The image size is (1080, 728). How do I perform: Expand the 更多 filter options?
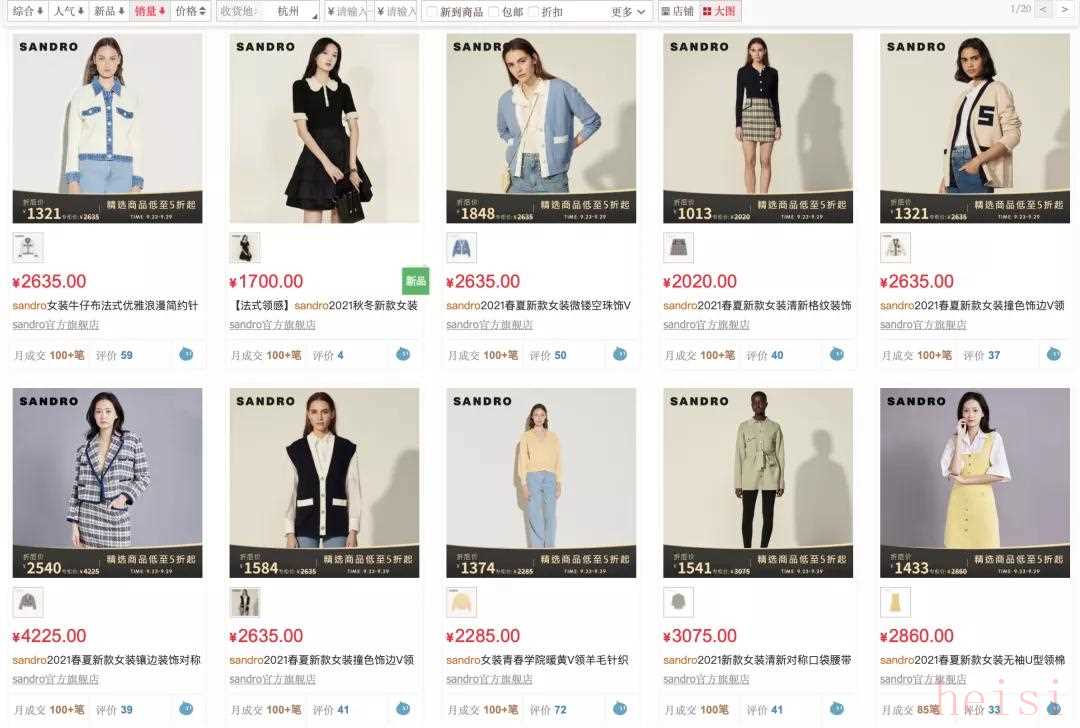(x=628, y=12)
